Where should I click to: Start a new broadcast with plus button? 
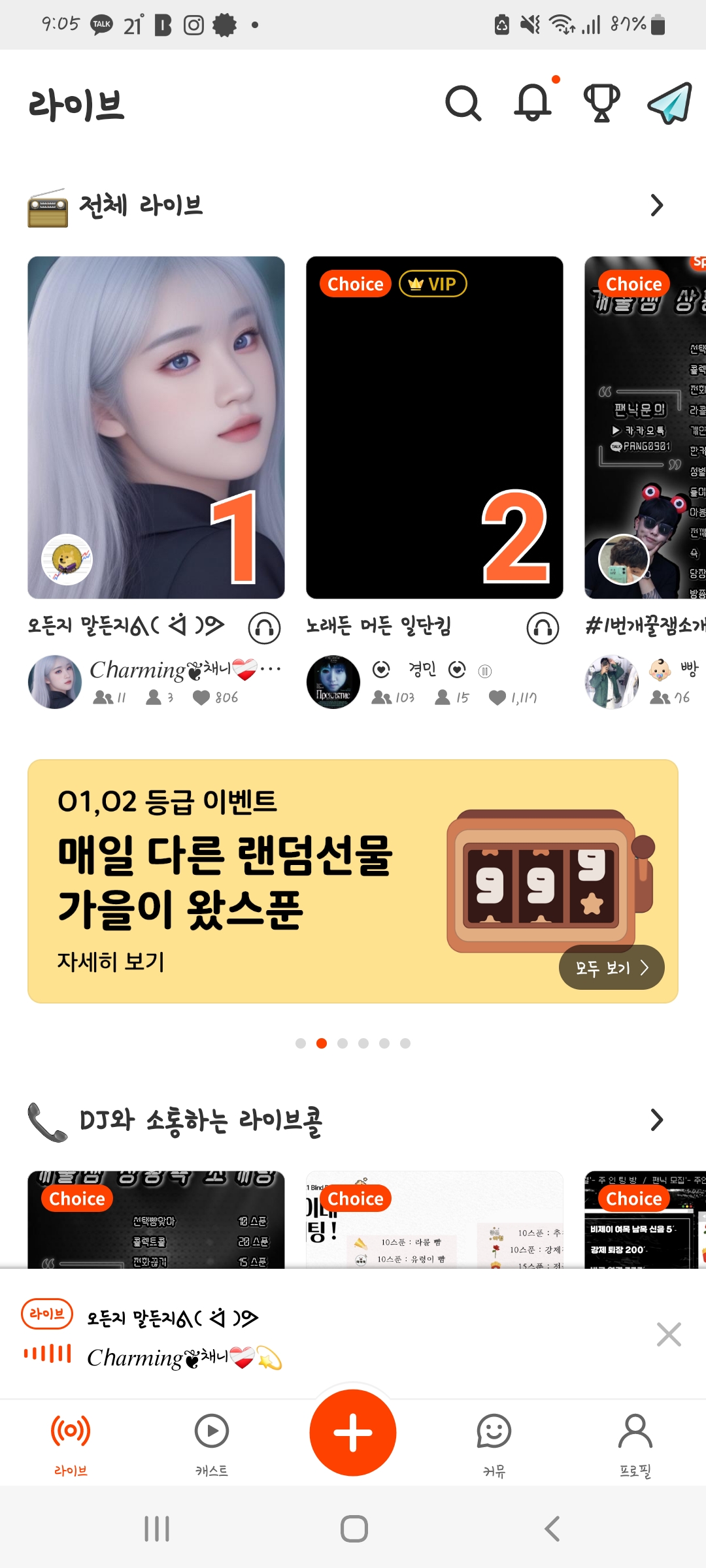point(353,1432)
